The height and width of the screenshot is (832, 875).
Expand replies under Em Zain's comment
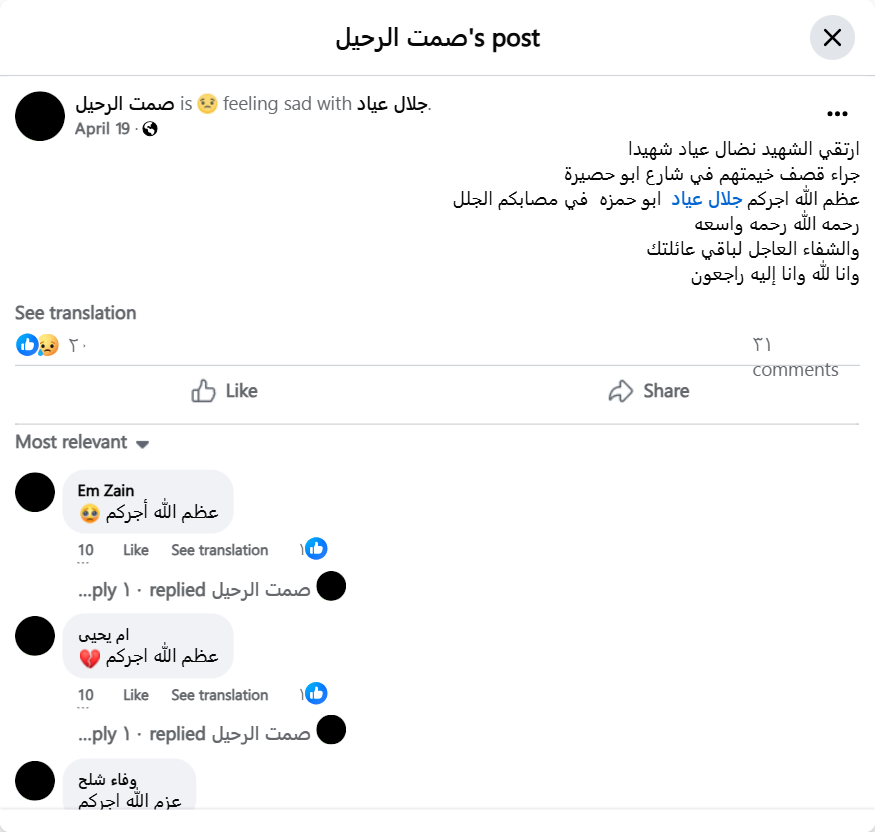(x=195, y=590)
